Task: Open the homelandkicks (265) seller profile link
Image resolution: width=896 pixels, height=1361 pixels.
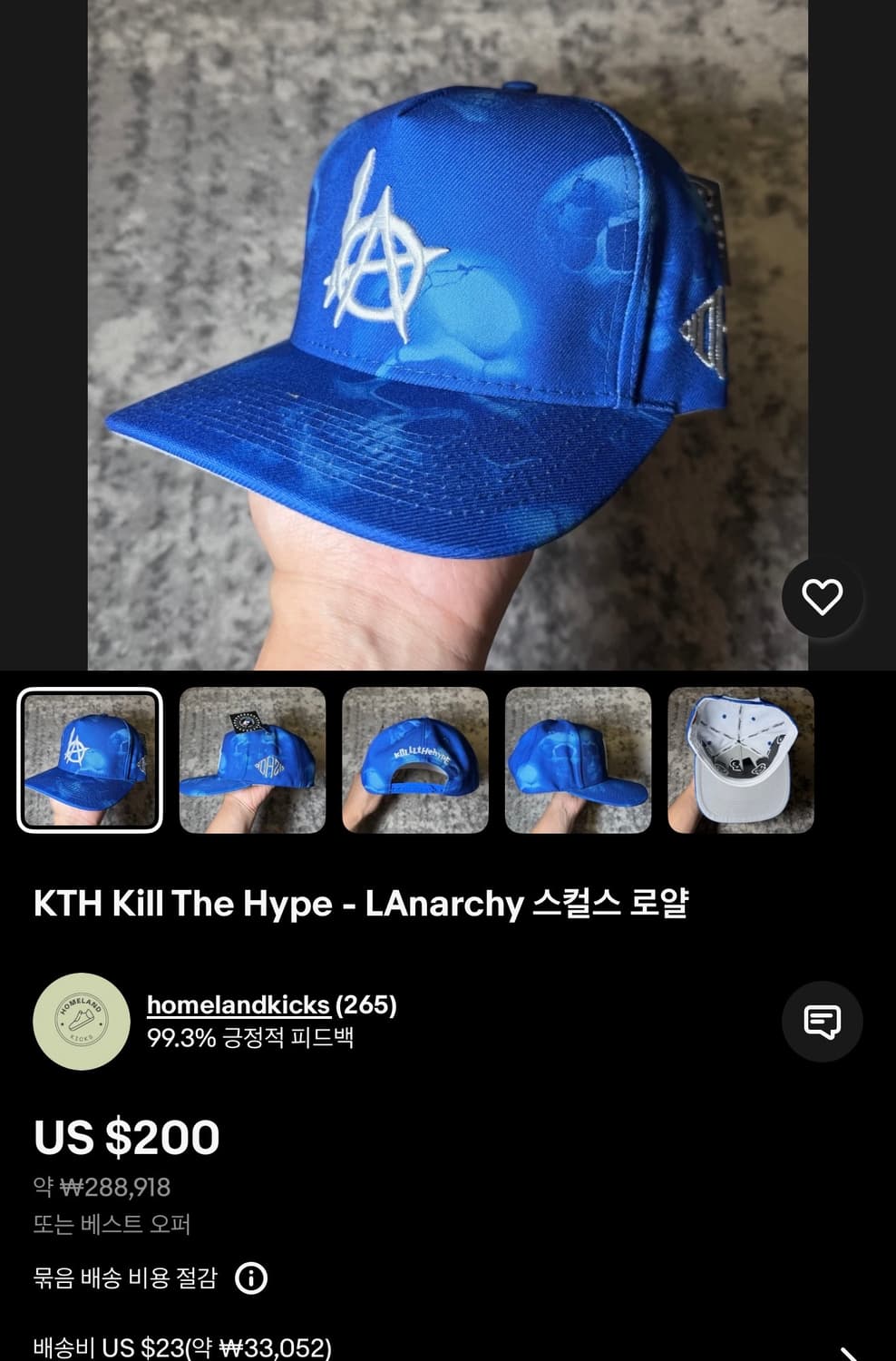Action: [x=238, y=1004]
